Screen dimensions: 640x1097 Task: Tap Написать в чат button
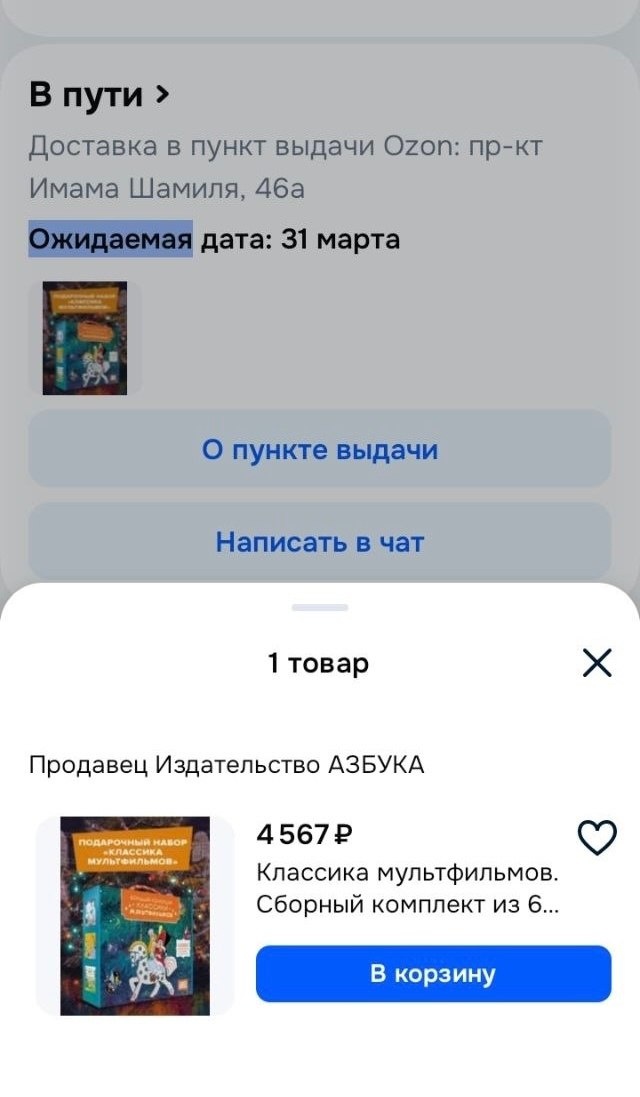319,542
